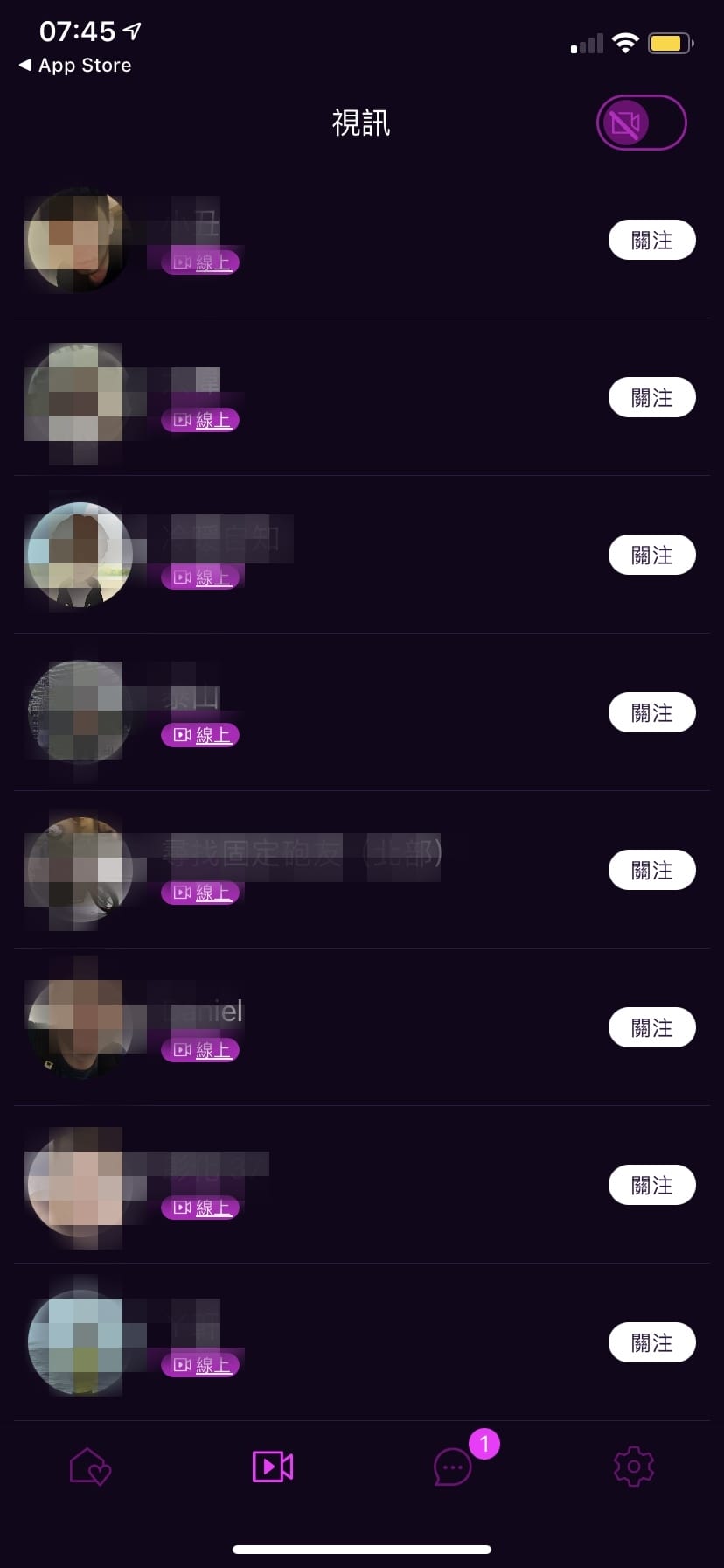Switch to the video tab
This screenshot has width=724, height=1568.
pyautogui.click(x=272, y=1466)
